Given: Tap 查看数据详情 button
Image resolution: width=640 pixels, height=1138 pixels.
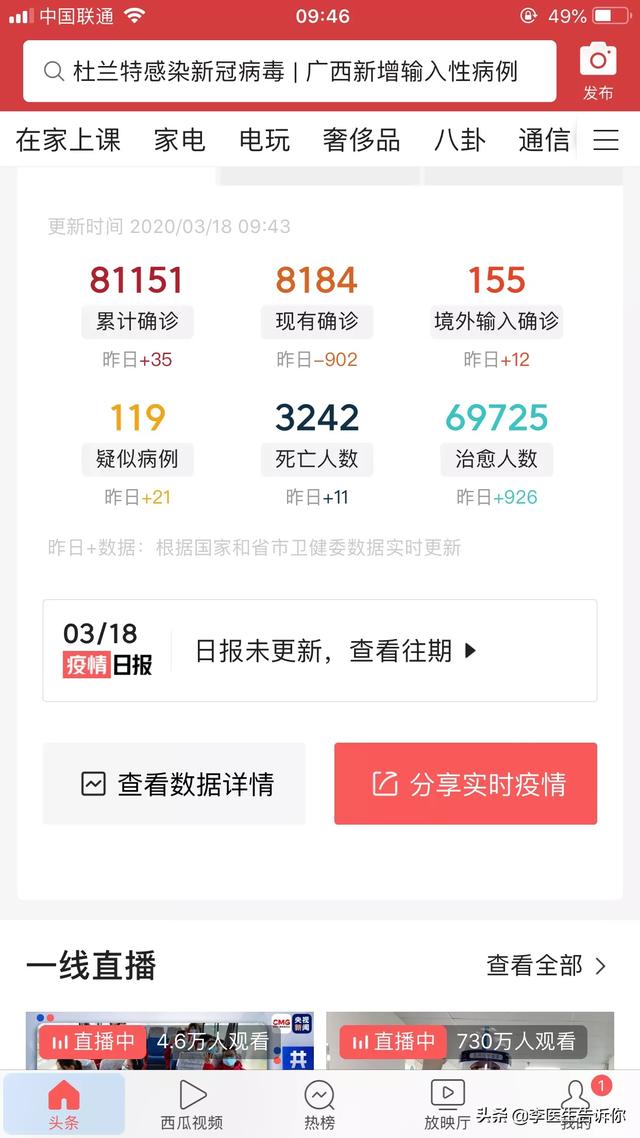Looking at the screenshot, I should click(x=174, y=784).
